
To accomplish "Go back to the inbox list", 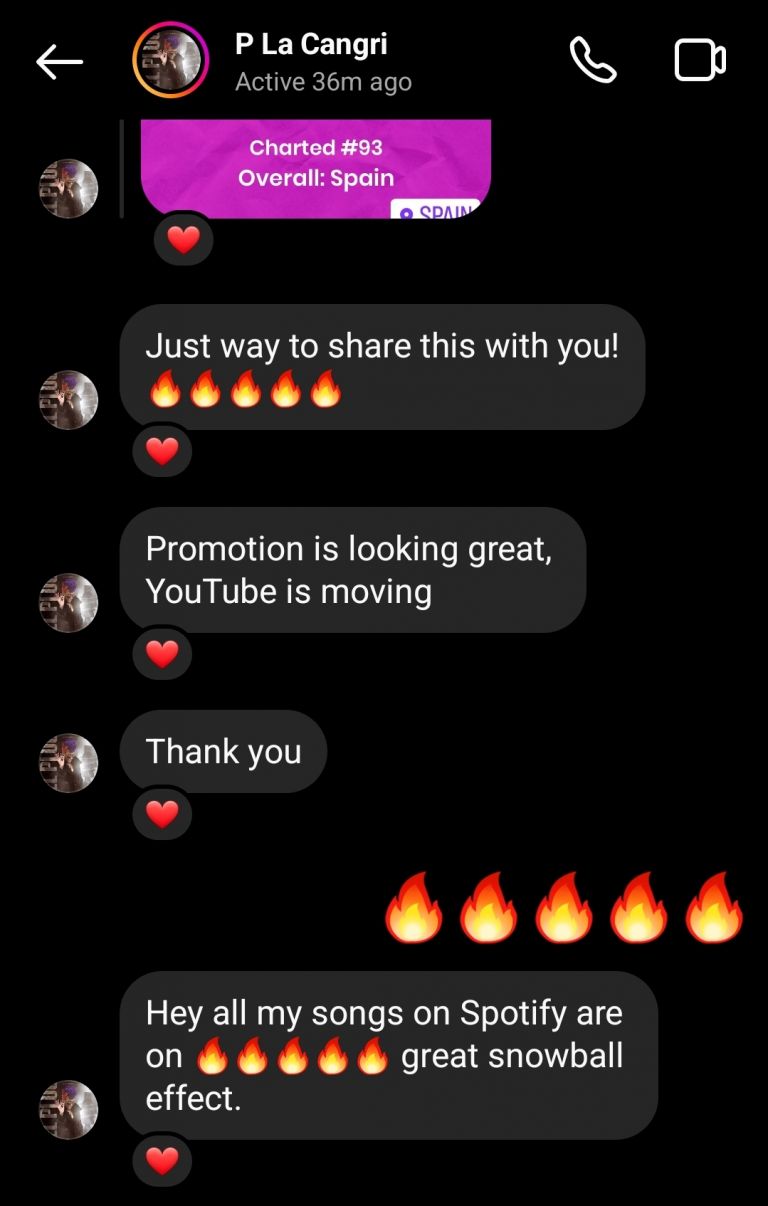I will pyautogui.click(x=59, y=62).
